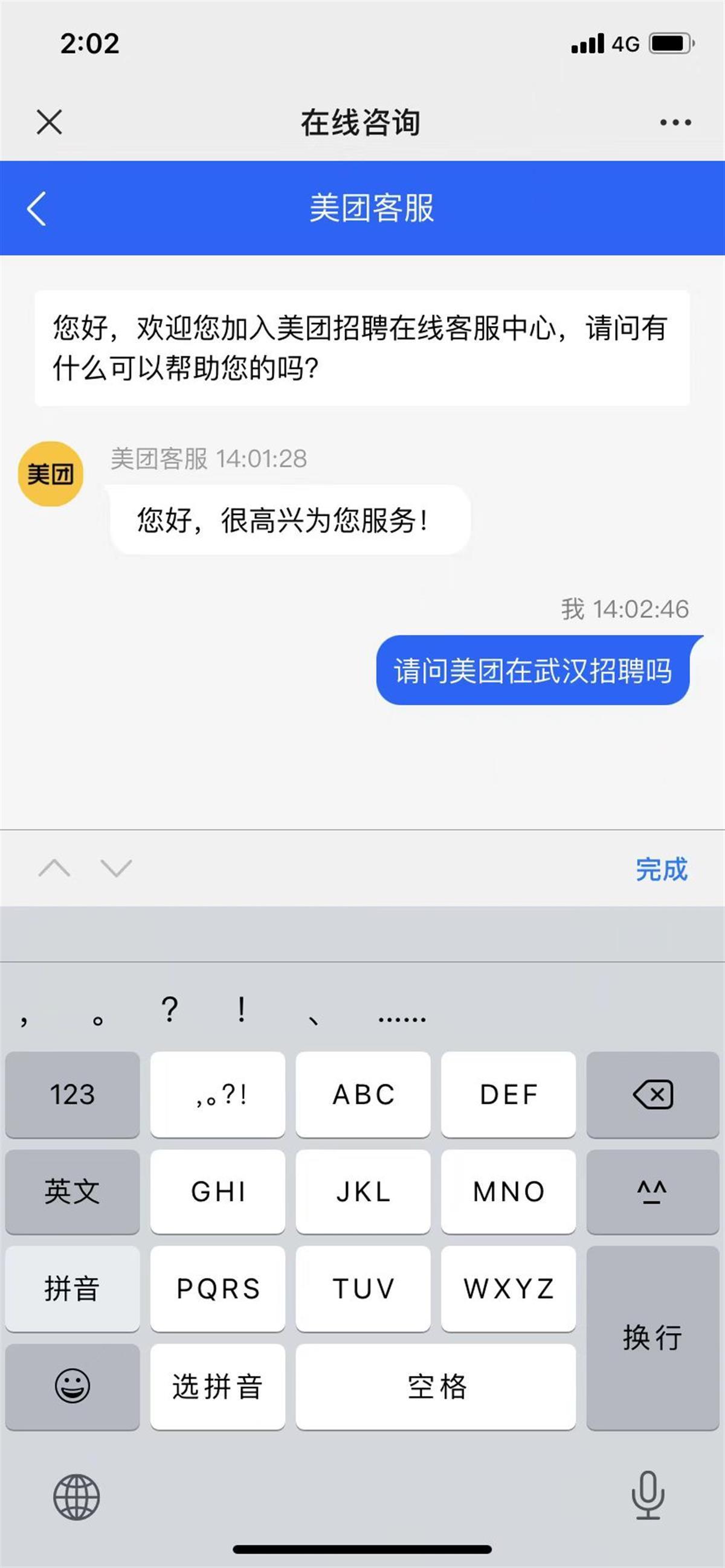Viewport: 725px width, 1568px height.
Task: Open the ^^ emoticon key
Action: [x=652, y=1191]
